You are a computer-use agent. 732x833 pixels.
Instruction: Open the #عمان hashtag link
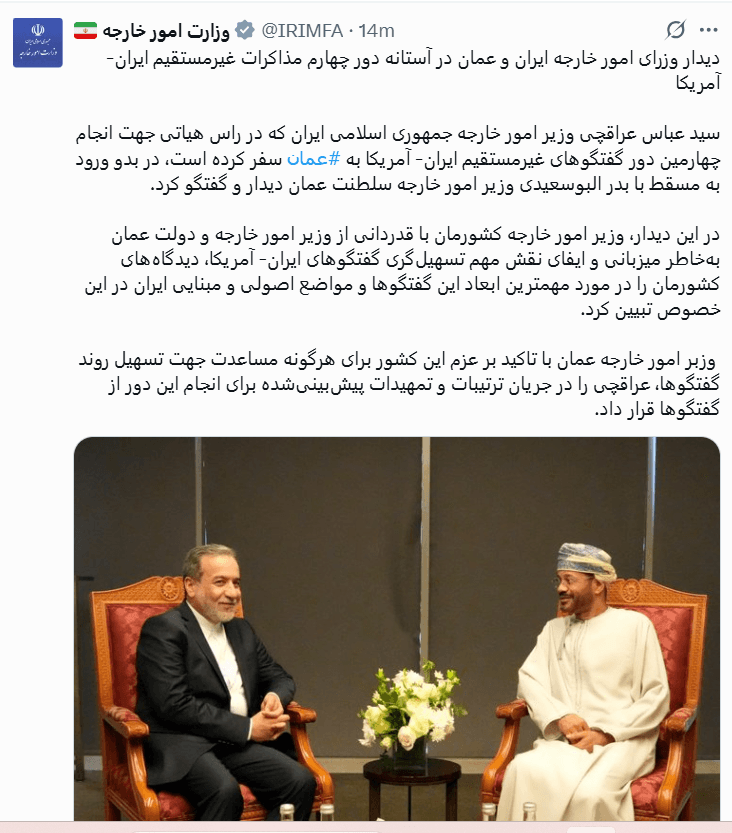309,160
